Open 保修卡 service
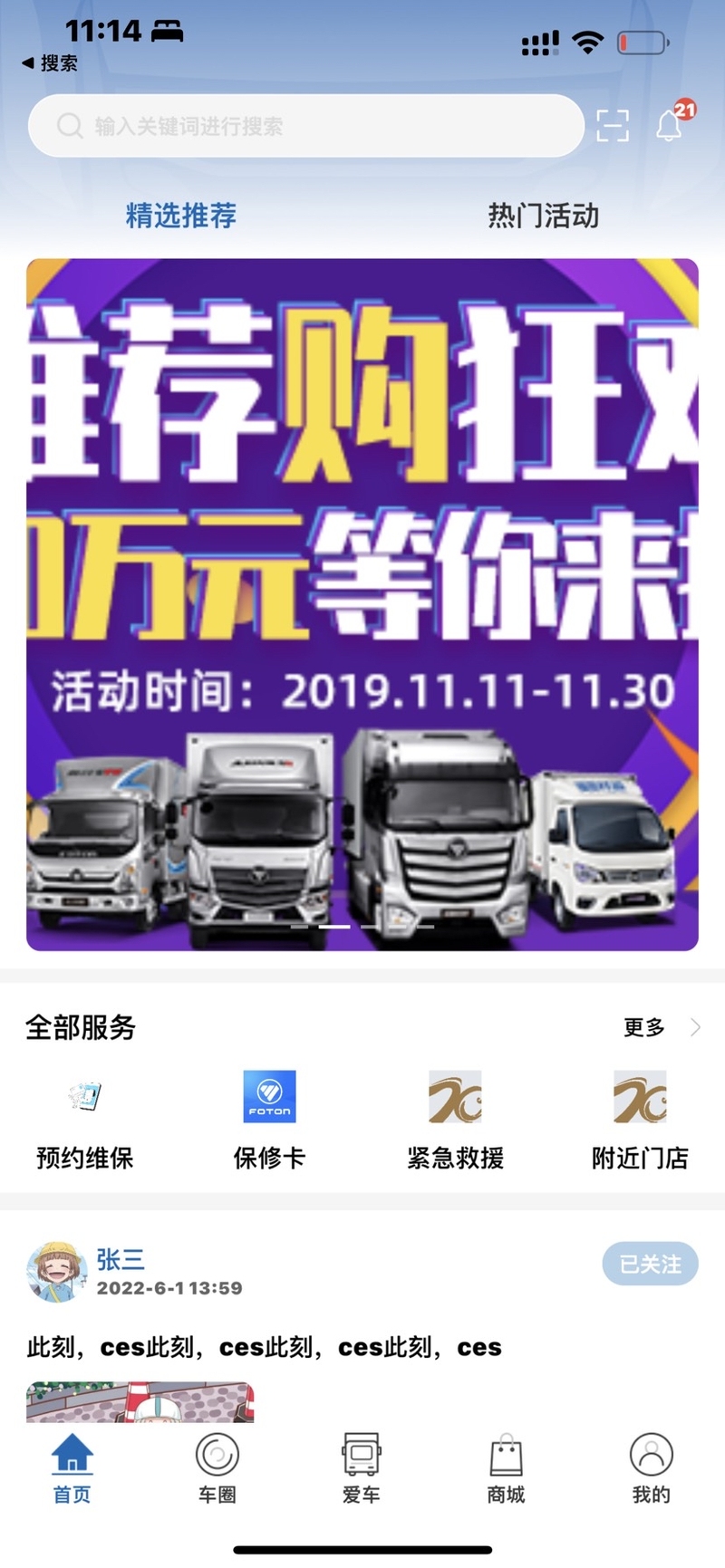The width and height of the screenshot is (725, 1568). [269, 1120]
